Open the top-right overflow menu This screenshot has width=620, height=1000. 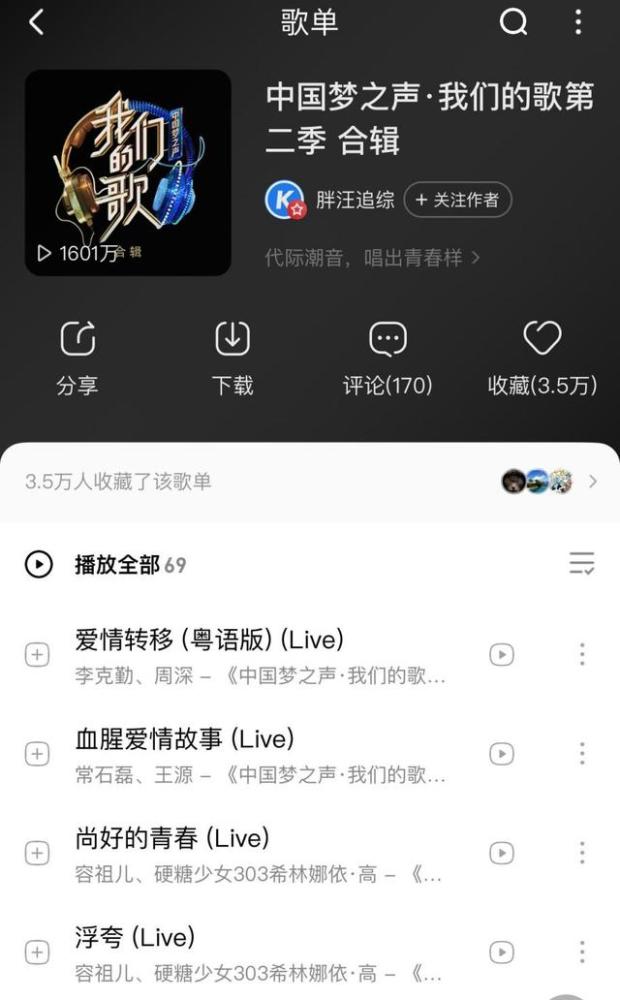(x=578, y=22)
